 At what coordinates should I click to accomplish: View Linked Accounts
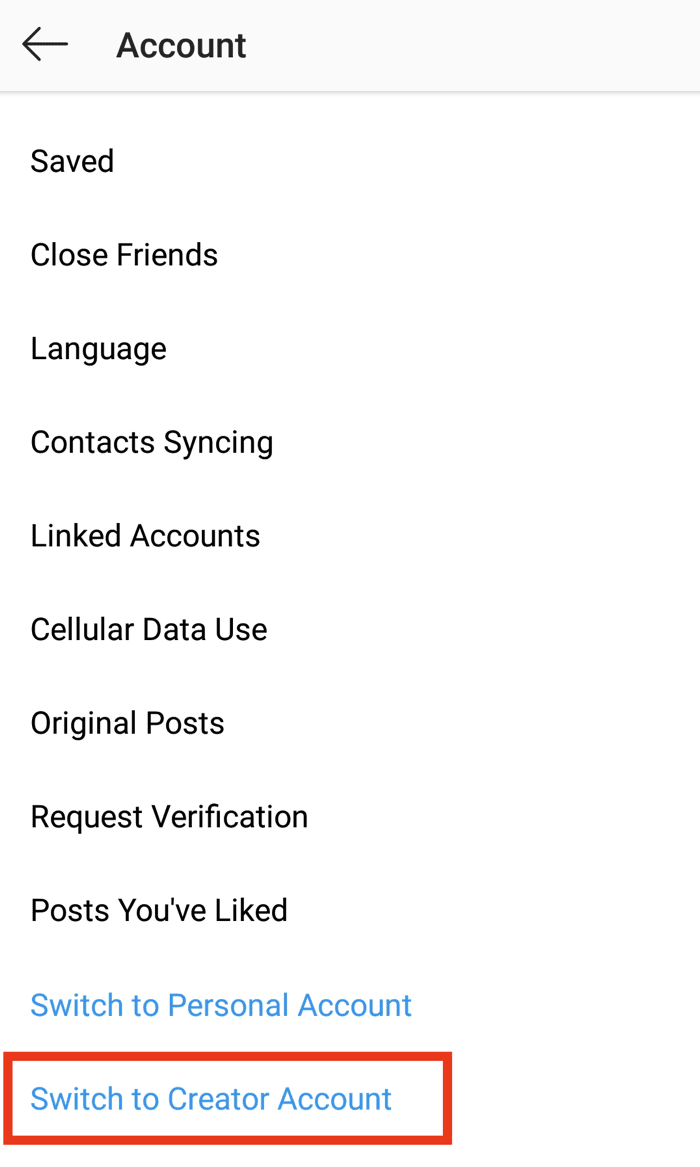point(145,536)
